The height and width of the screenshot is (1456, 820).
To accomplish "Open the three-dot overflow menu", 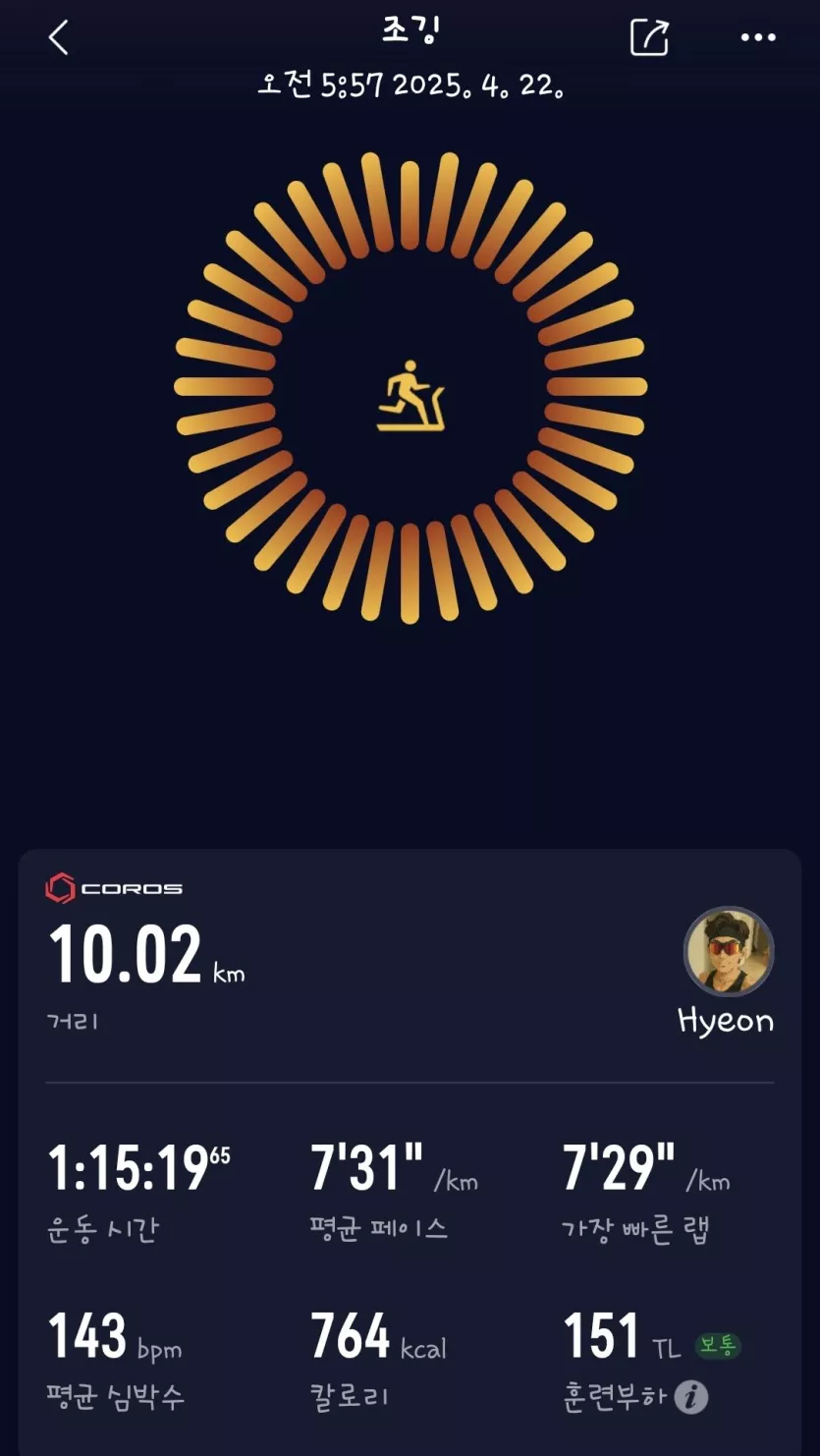I will point(758,38).
